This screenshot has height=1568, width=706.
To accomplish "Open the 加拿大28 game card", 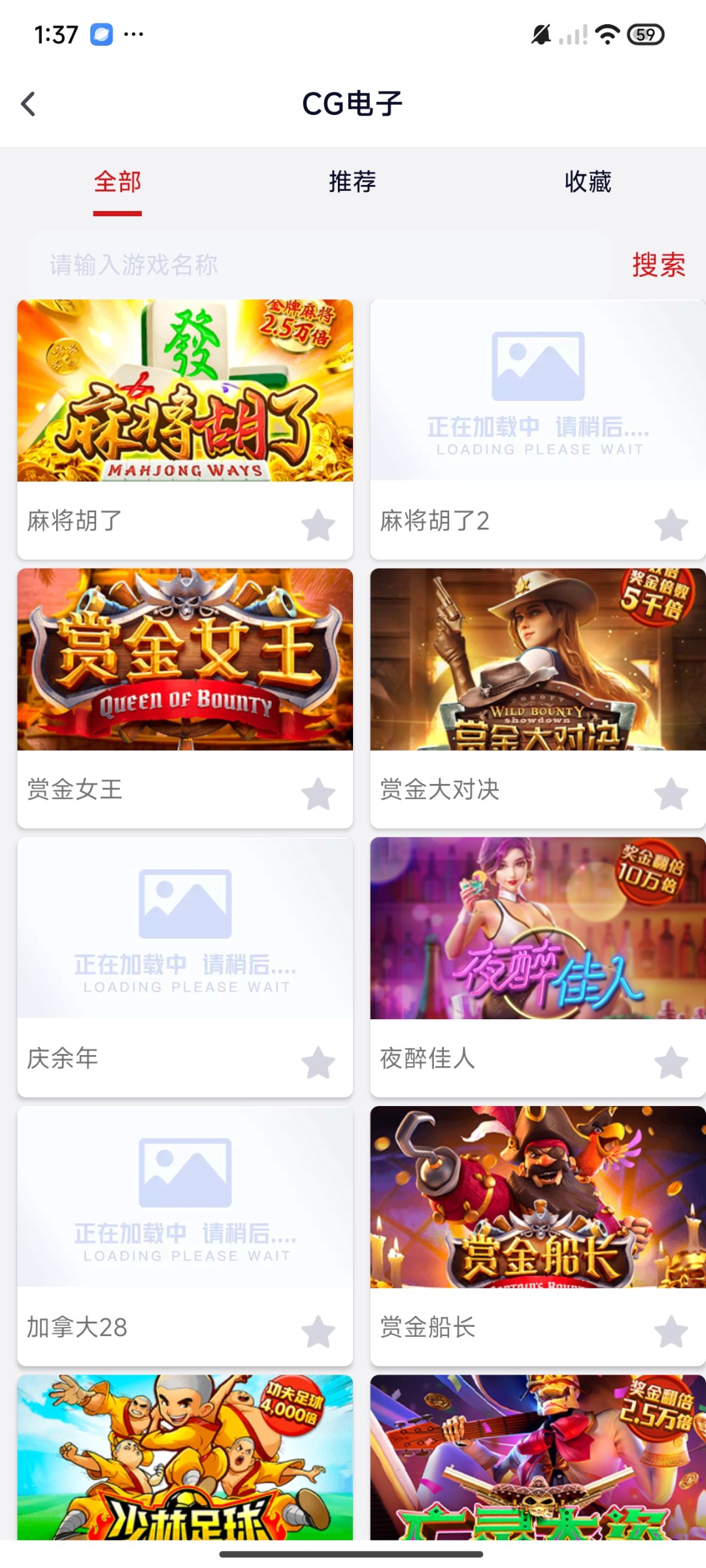I will tap(185, 1197).
